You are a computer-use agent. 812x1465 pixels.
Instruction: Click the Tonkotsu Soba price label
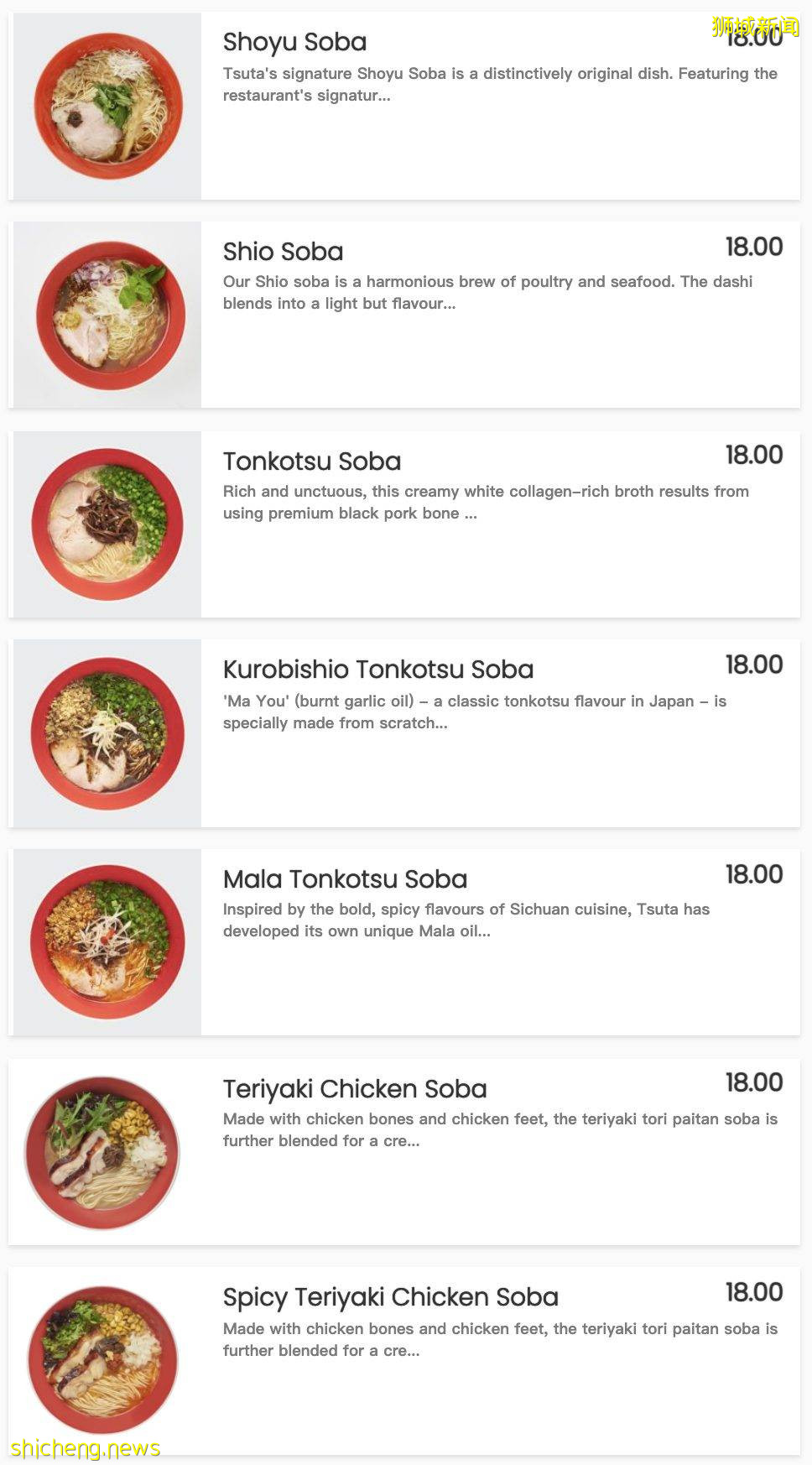753,455
